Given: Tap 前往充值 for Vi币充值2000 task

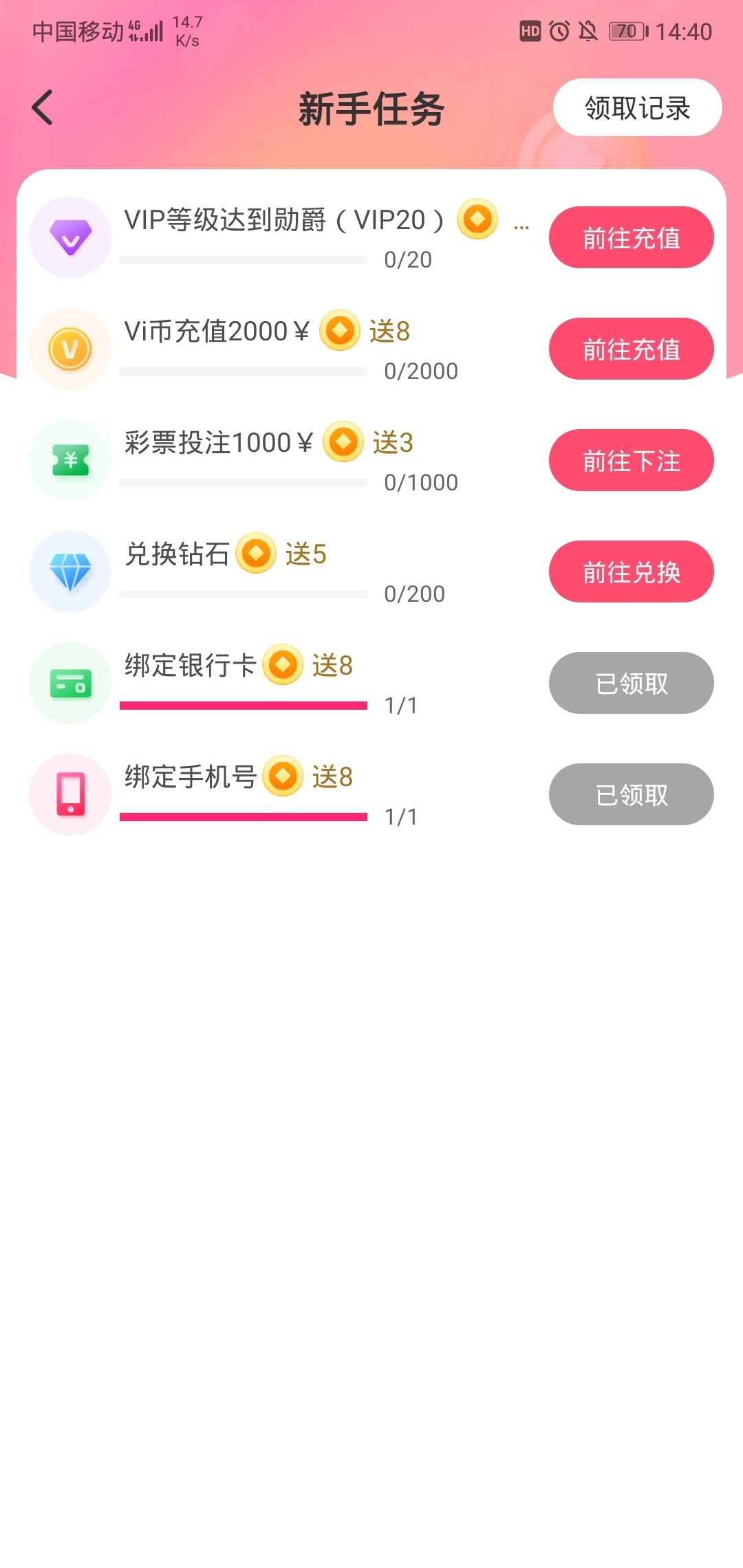Looking at the screenshot, I should pyautogui.click(x=631, y=348).
